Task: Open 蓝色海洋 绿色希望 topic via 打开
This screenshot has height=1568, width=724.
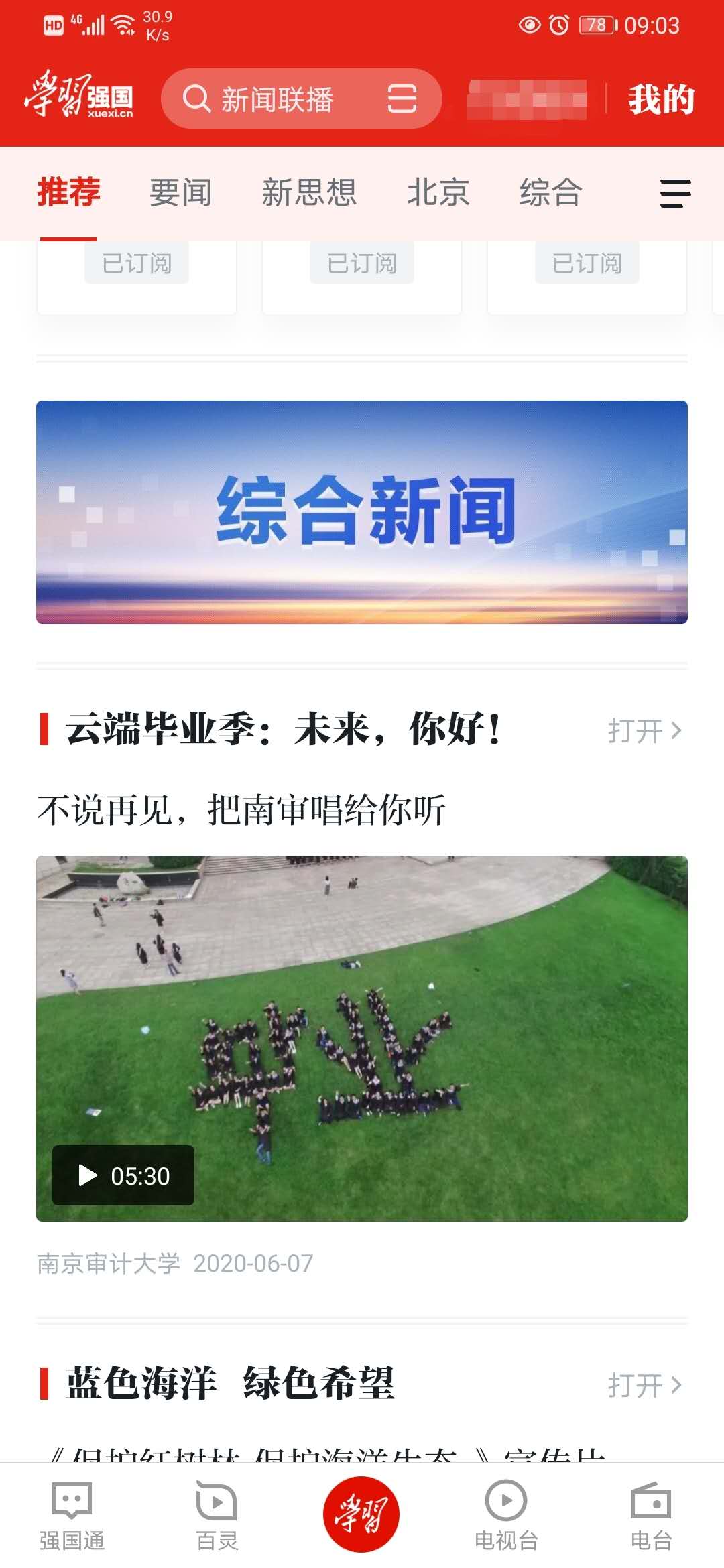Action: [644, 1385]
